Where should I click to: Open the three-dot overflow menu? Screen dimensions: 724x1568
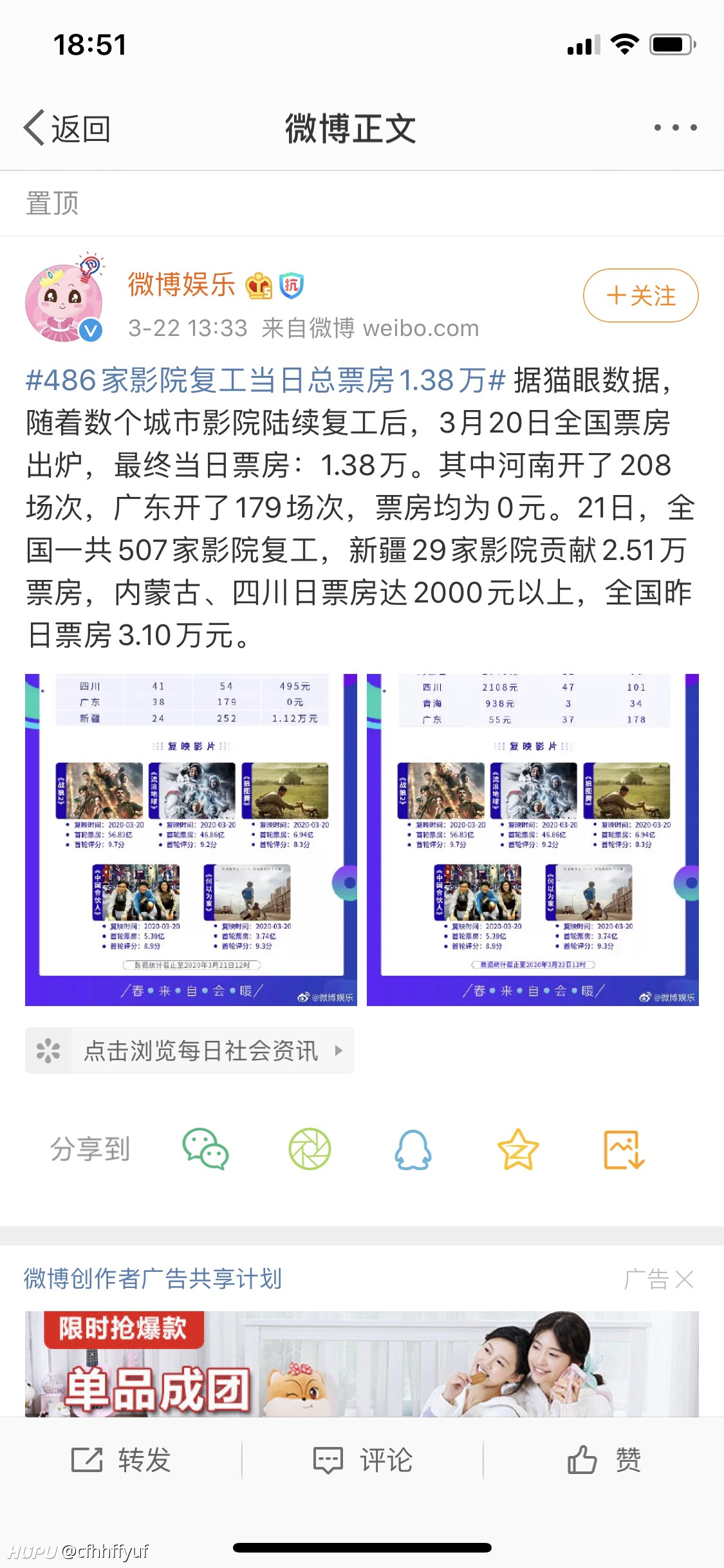[x=675, y=127]
